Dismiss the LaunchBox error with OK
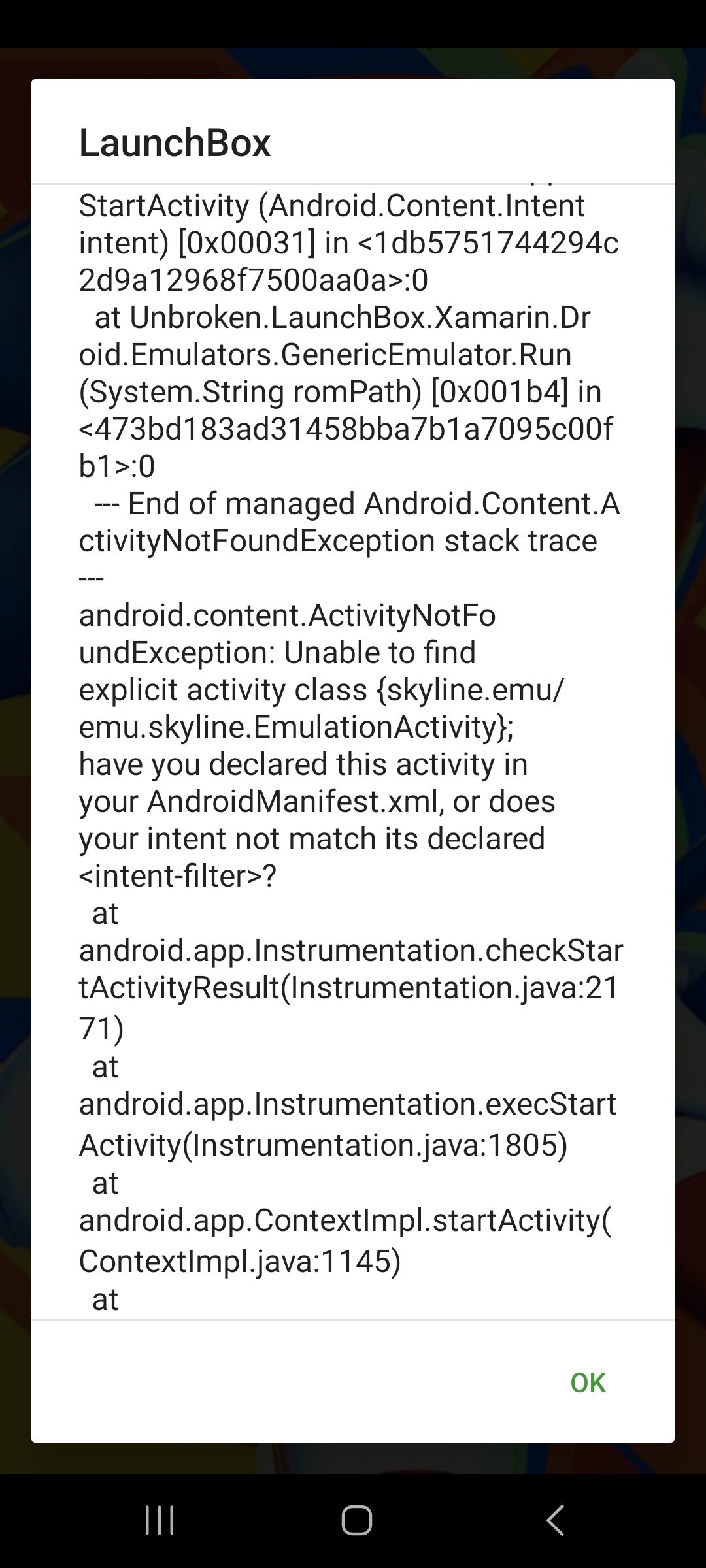 point(588,1382)
